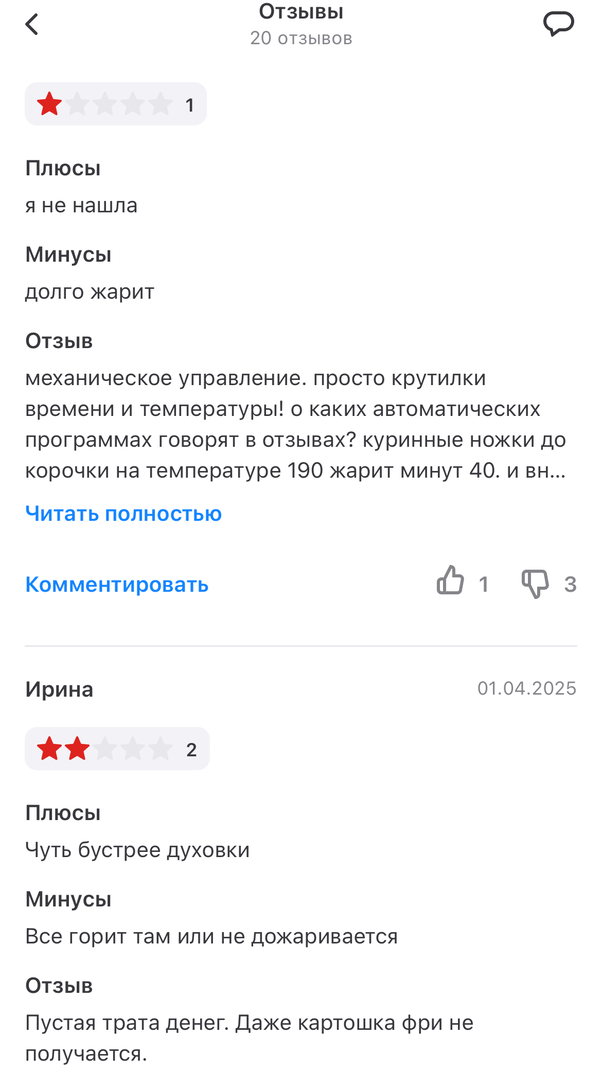Open the chat bubble icon in header
The height and width of the screenshot is (1090, 602).
click(x=558, y=25)
